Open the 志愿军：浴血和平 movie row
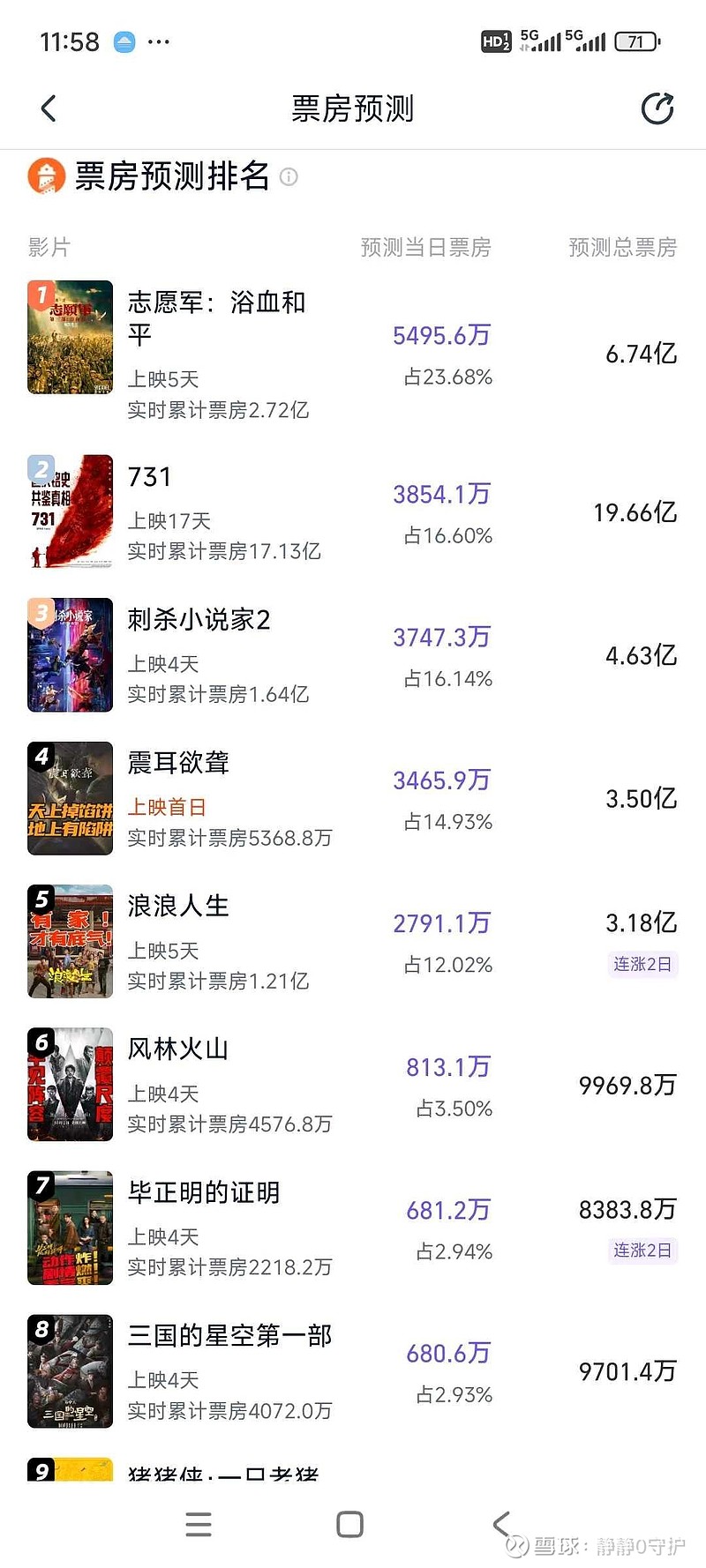 pyautogui.click(x=216, y=302)
